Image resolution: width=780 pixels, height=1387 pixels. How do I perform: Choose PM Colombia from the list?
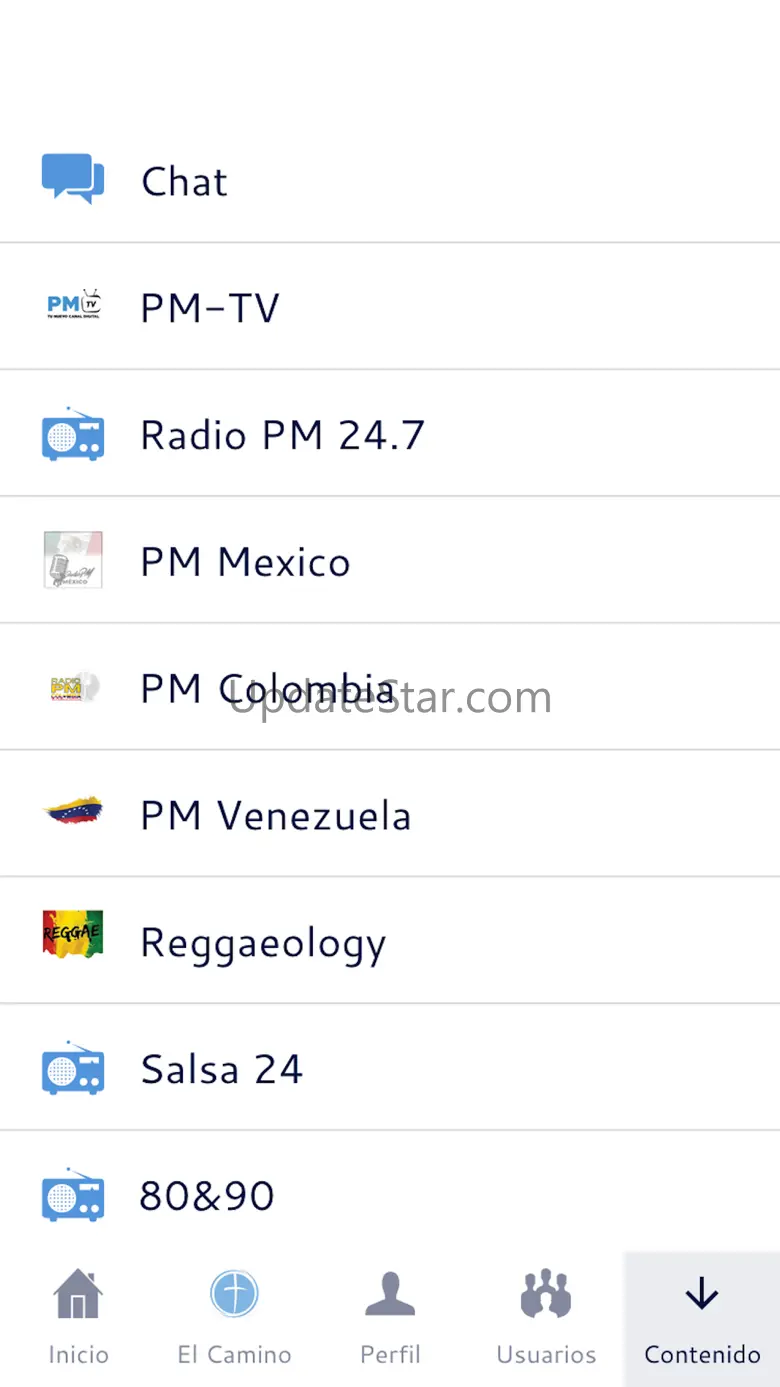coord(390,687)
